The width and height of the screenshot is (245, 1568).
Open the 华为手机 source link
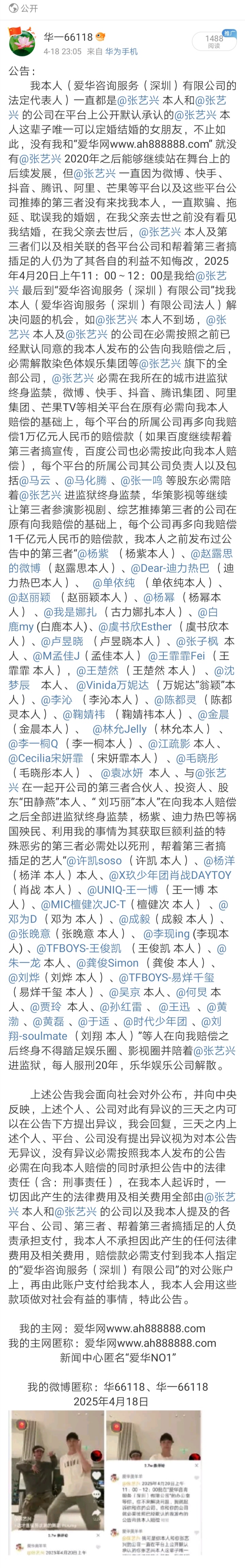pyautogui.click(x=121, y=52)
